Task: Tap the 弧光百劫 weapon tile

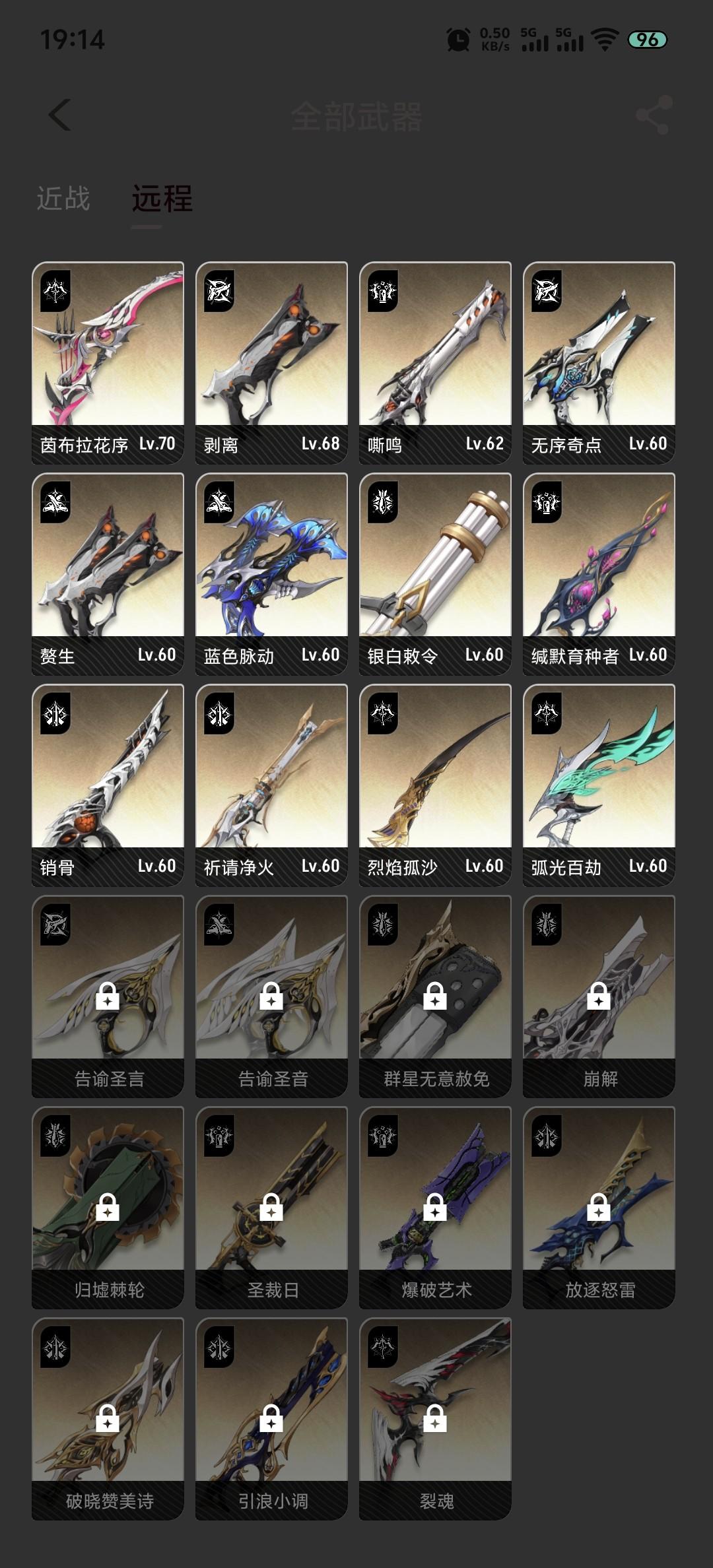Action: coord(599,785)
